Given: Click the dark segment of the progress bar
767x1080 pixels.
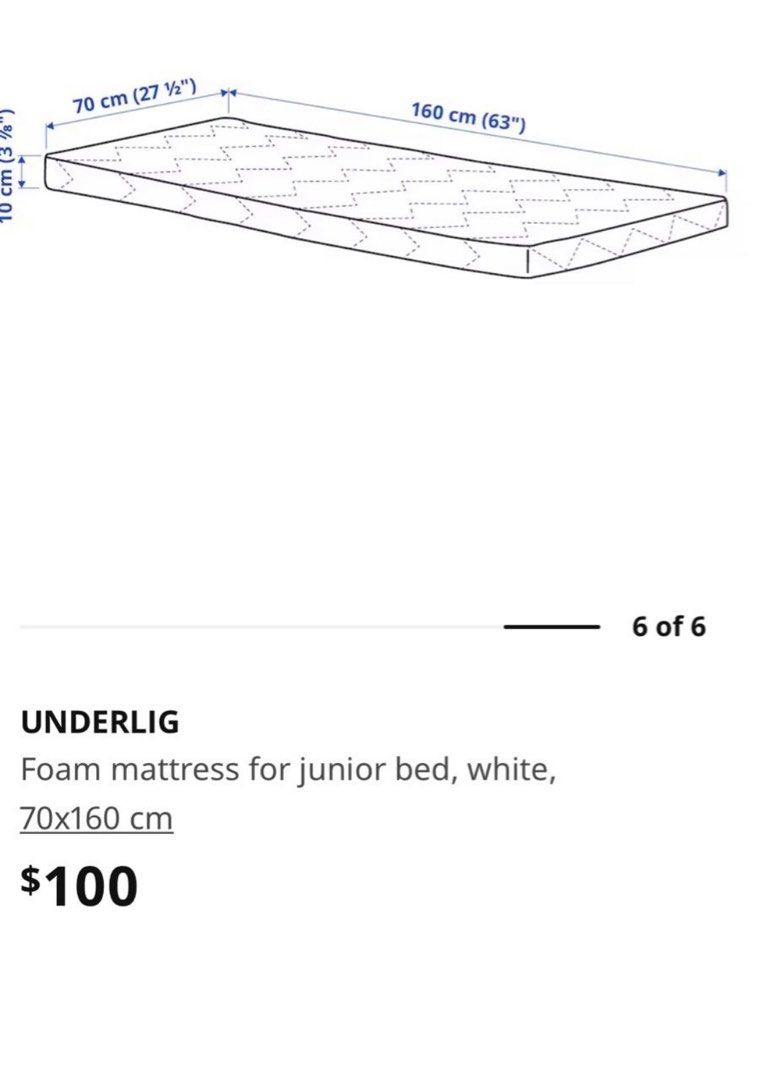Looking at the screenshot, I should pos(553,628).
